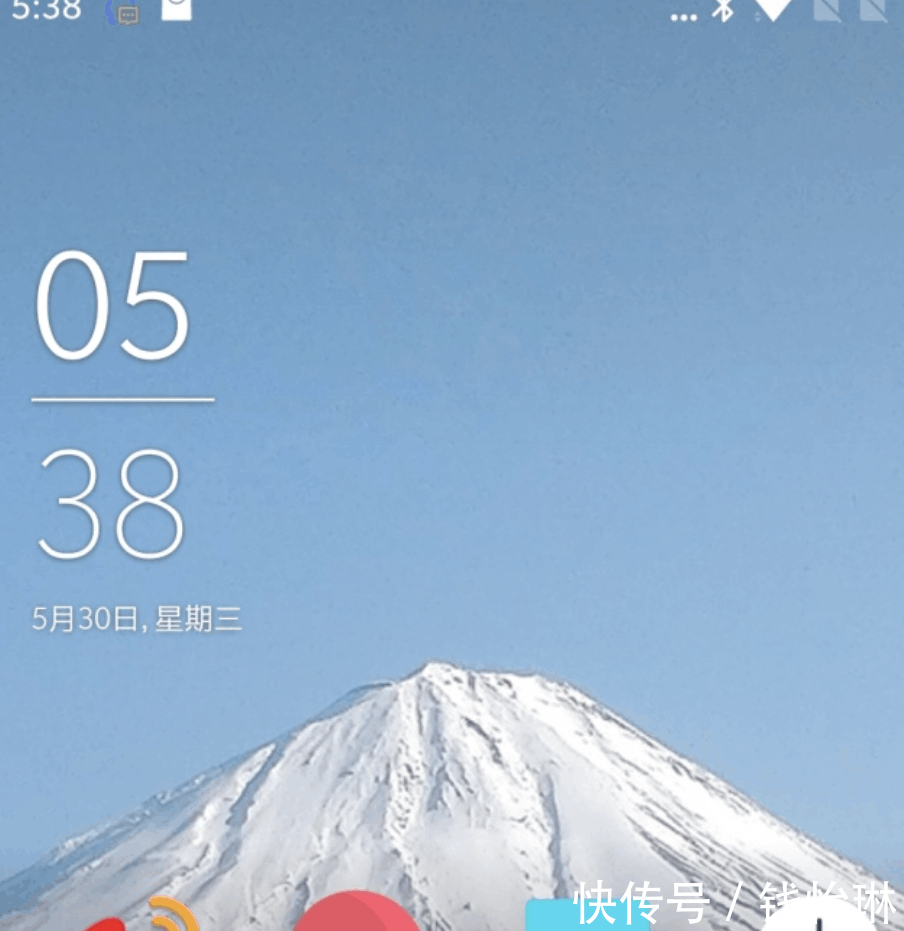This screenshot has width=904, height=931.
Task: Tap the date 5月30日 星期三
Action: (x=137, y=619)
